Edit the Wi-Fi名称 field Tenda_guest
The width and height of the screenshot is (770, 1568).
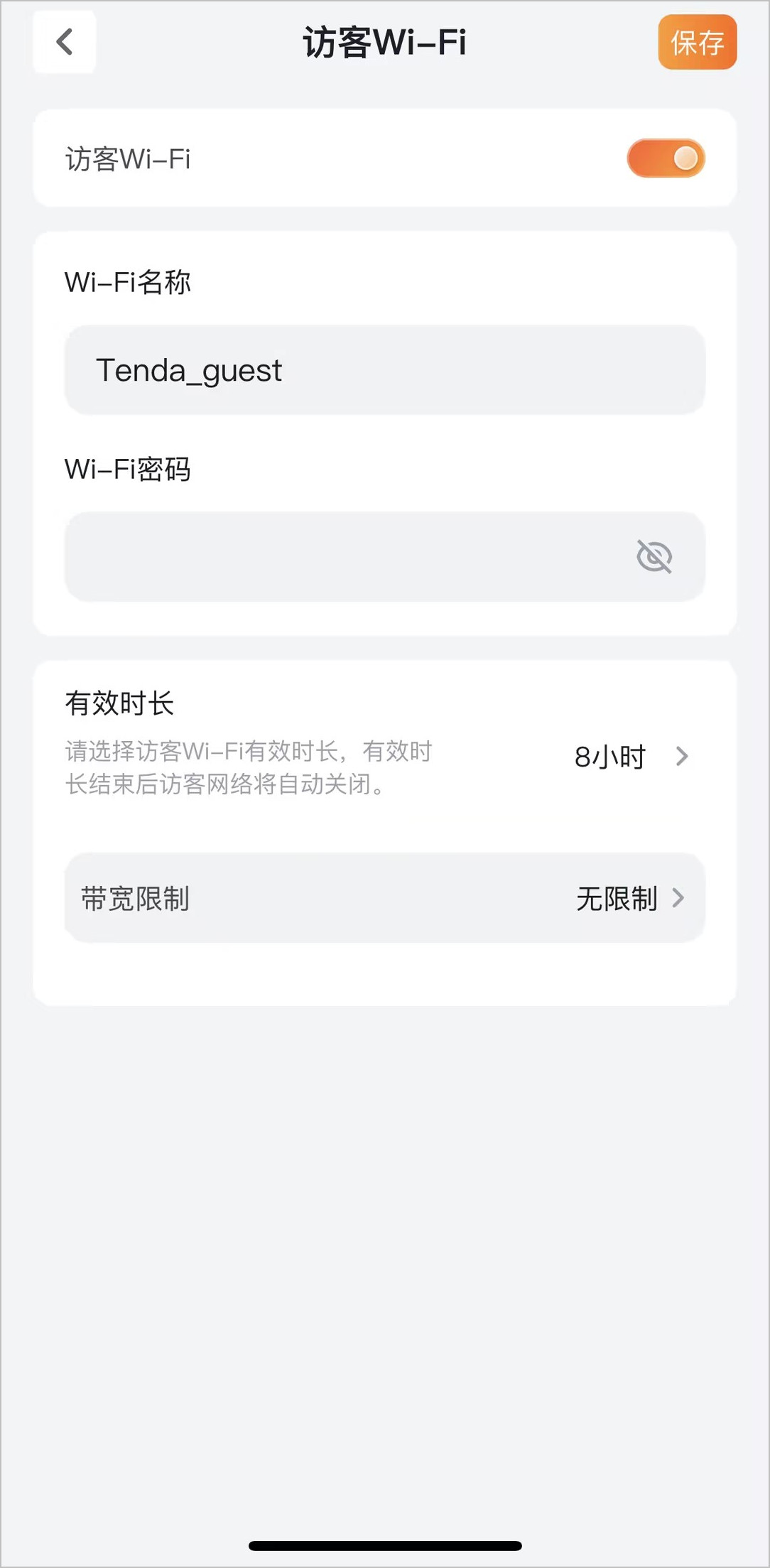tap(384, 370)
